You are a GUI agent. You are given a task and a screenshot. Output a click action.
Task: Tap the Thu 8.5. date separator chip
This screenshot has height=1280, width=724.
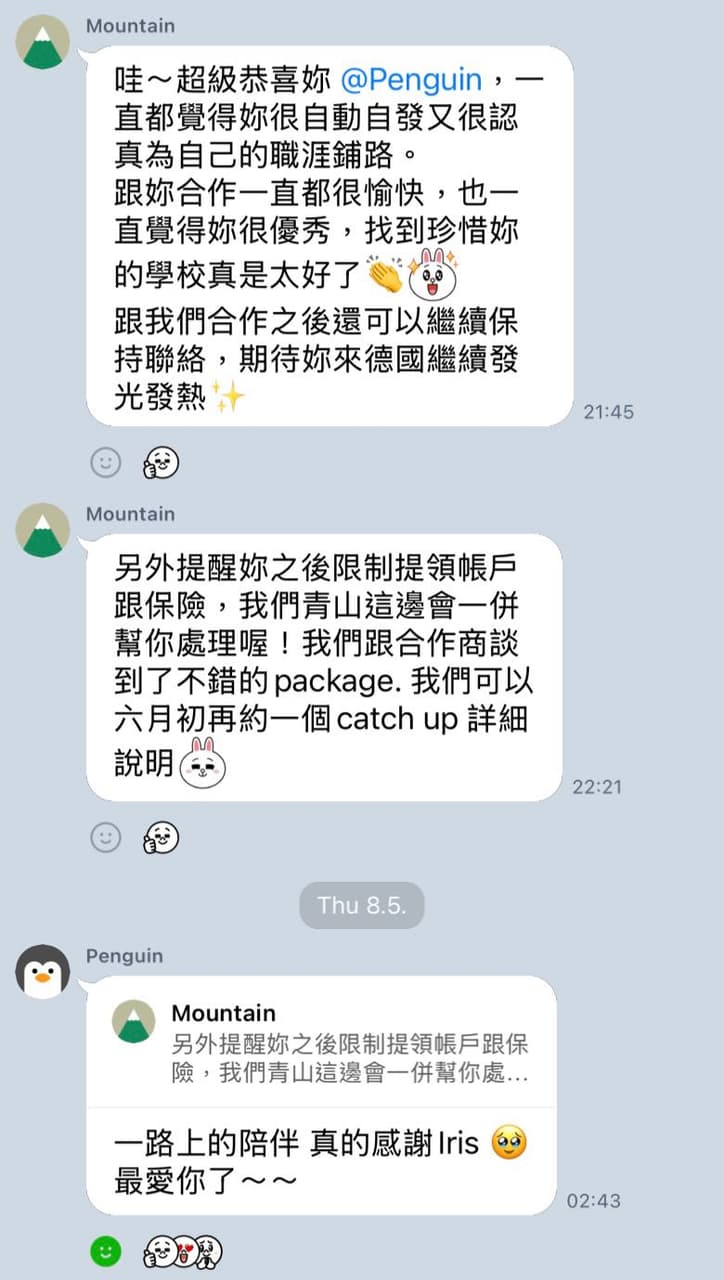(x=361, y=905)
